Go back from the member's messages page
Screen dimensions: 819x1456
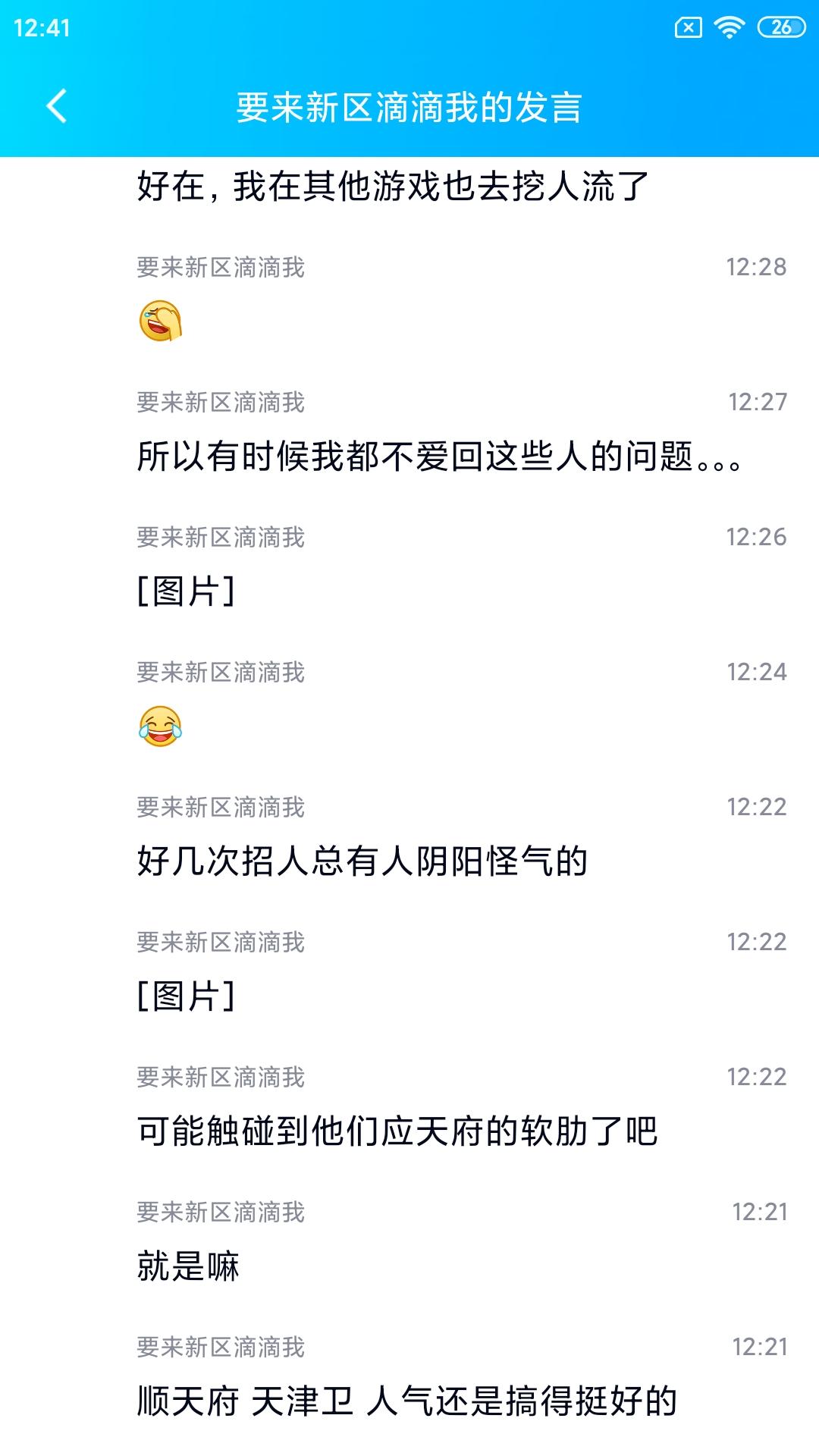(57, 106)
